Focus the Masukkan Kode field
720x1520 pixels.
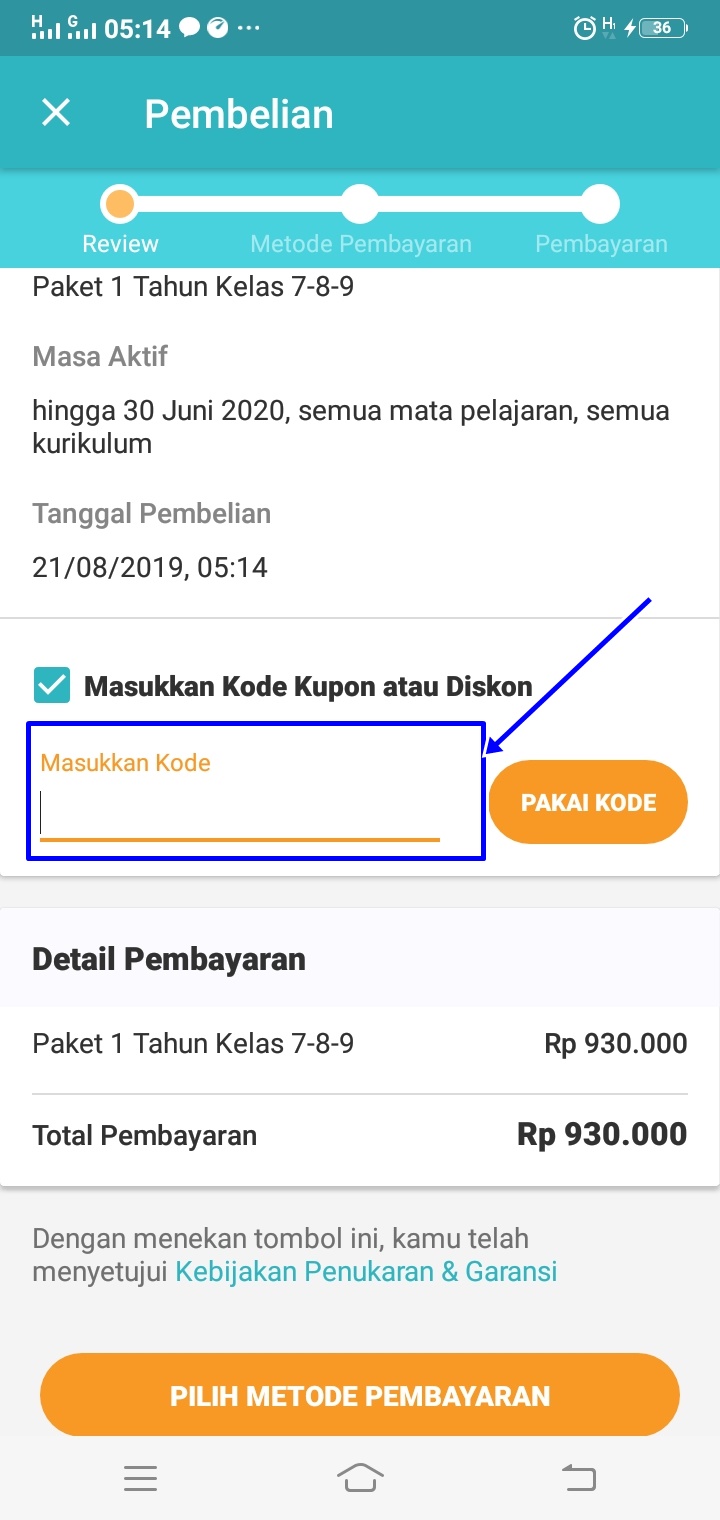pyautogui.click(x=240, y=812)
